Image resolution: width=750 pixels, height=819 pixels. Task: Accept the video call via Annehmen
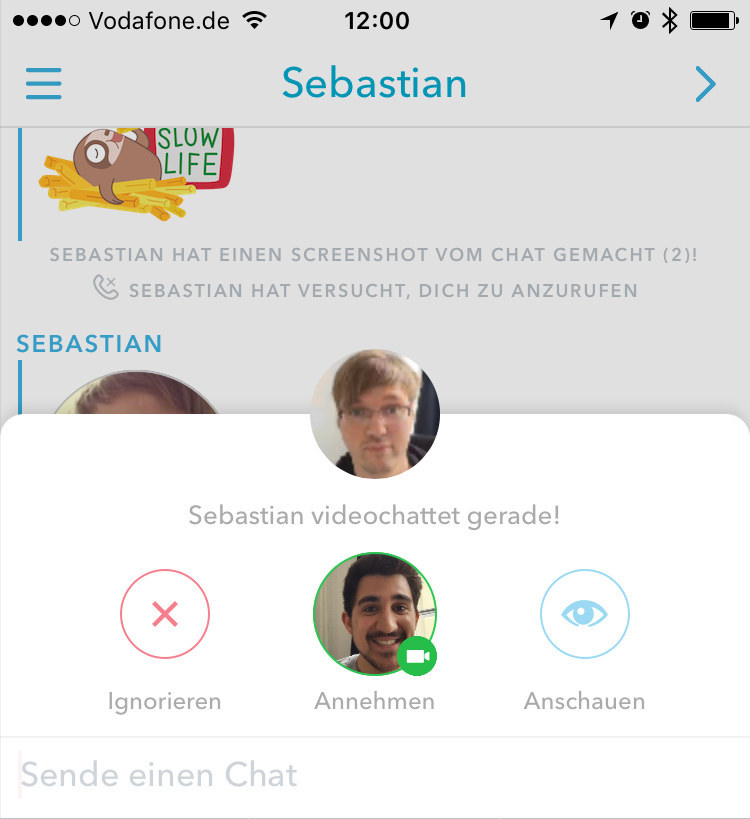click(x=375, y=614)
